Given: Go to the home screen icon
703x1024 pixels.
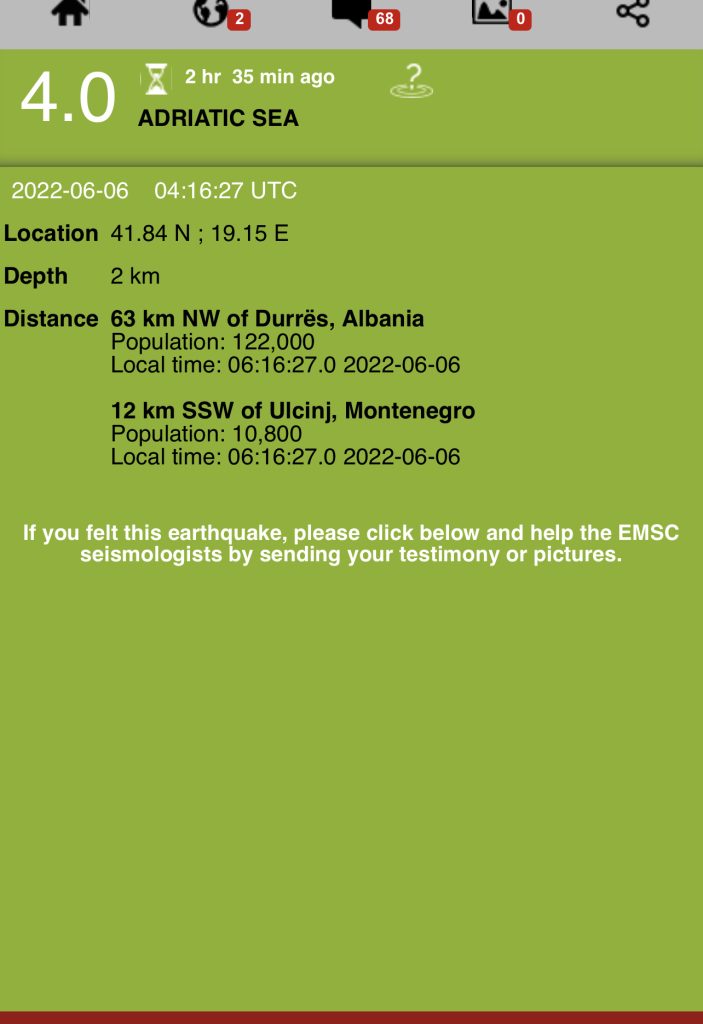Looking at the screenshot, I should click(x=69, y=13).
